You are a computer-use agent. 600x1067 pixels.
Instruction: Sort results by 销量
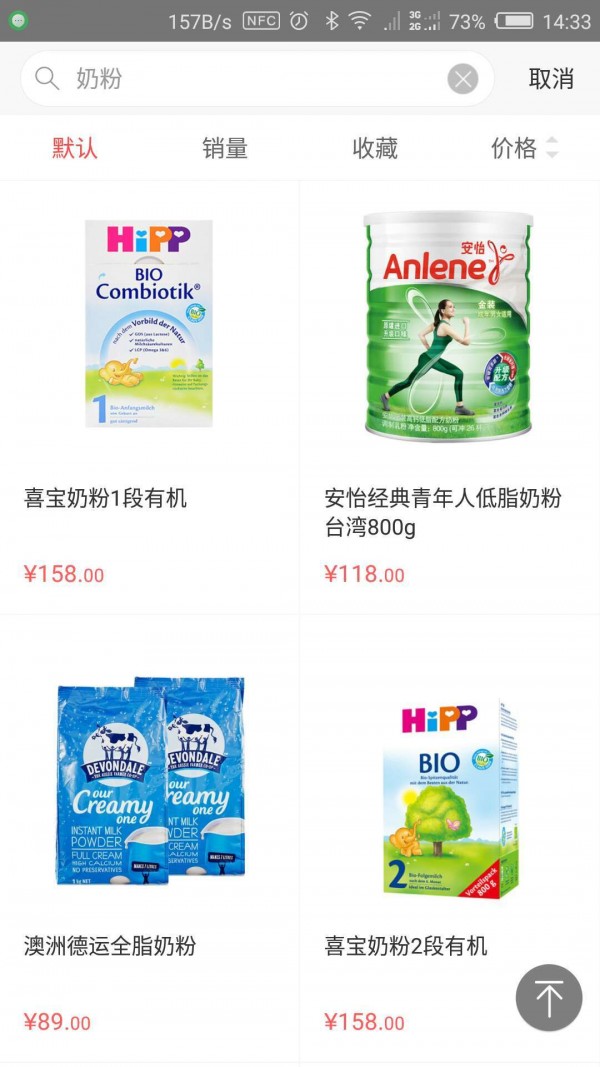point(225,148)
